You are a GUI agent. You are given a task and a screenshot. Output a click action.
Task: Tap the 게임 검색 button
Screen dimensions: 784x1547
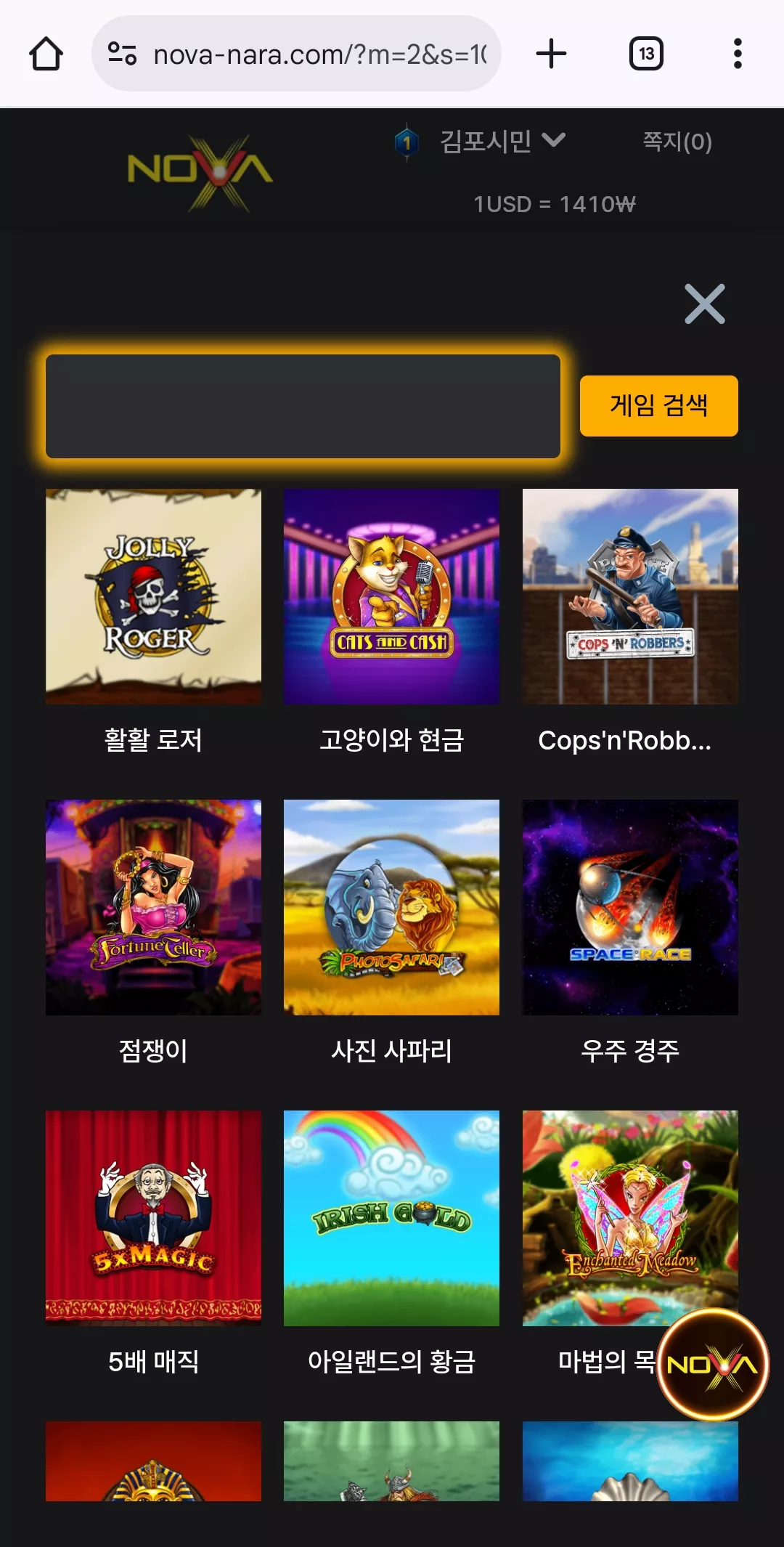[x=659, y=405]
